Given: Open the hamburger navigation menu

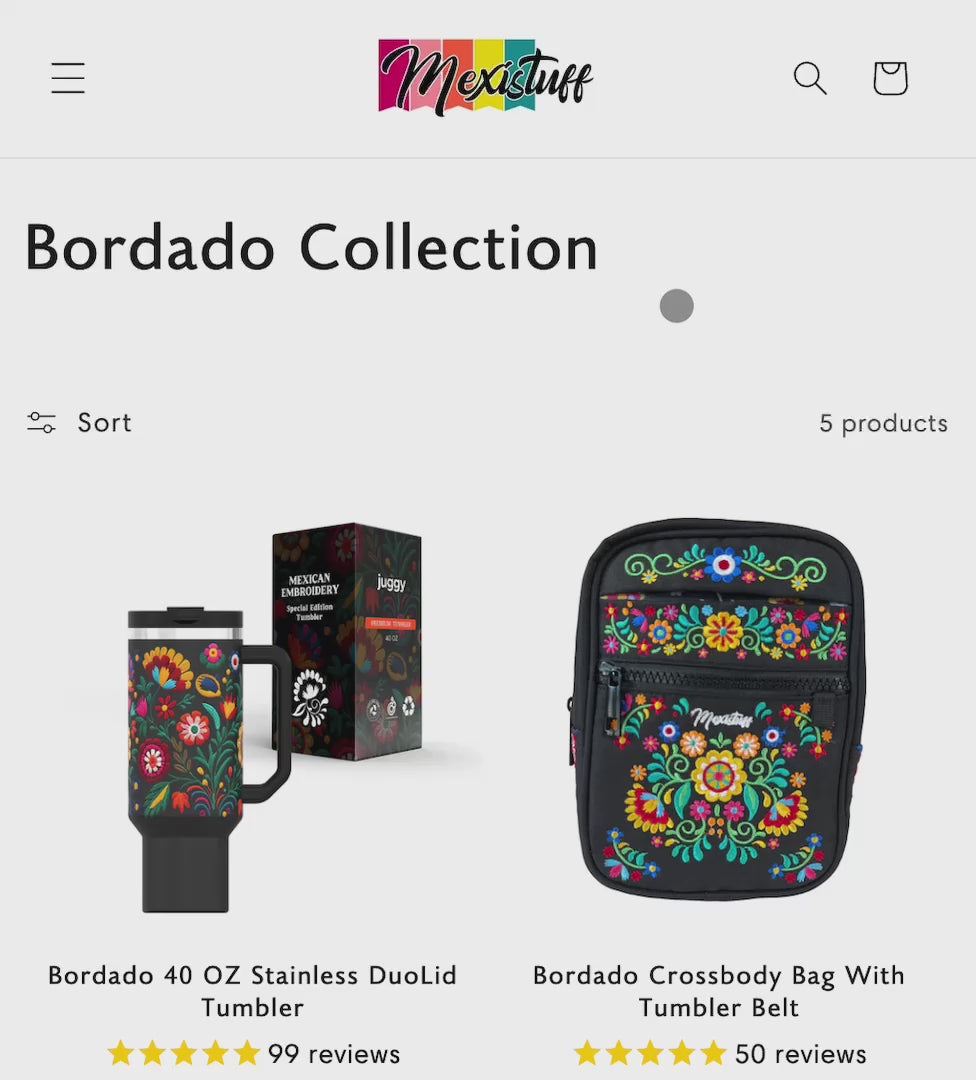Looking at the screenshot, I should [68, 78].
